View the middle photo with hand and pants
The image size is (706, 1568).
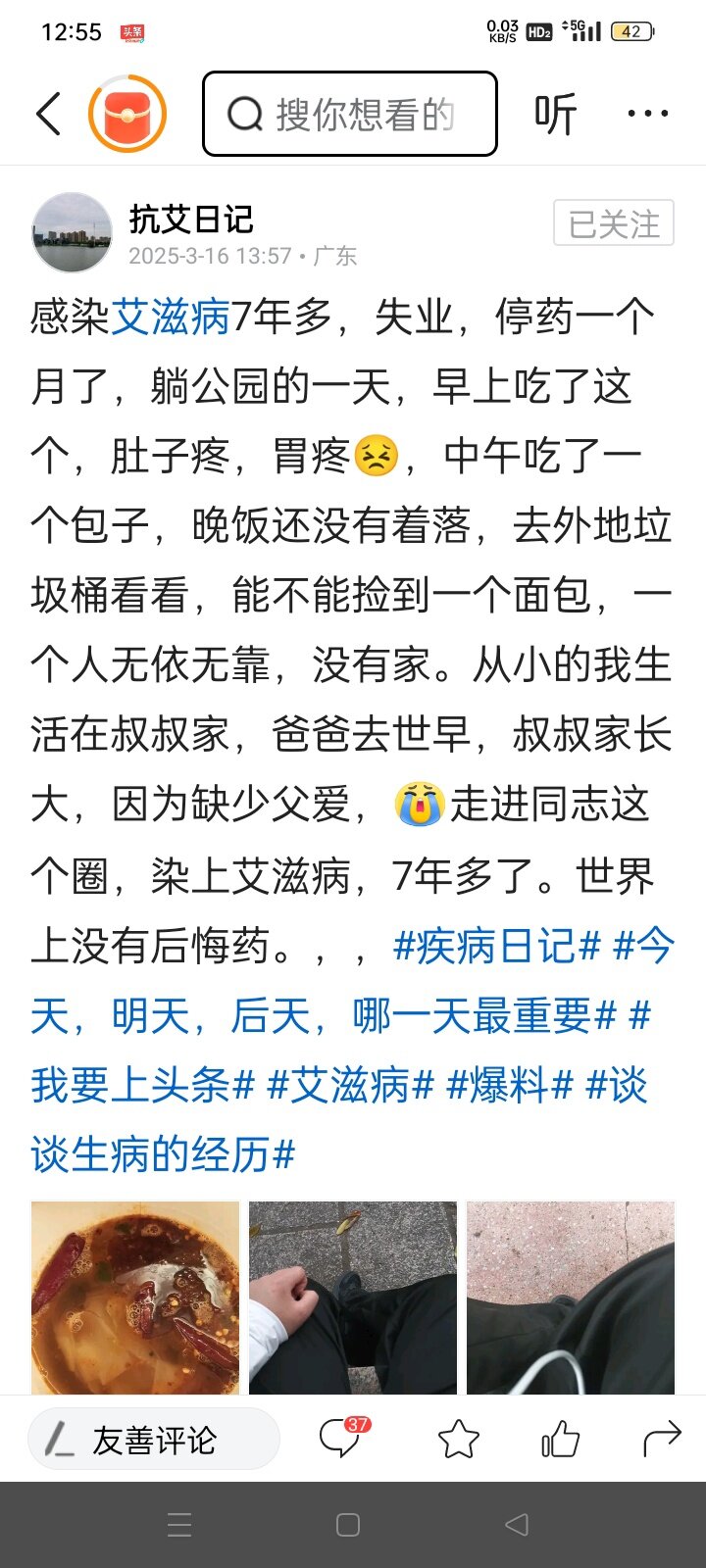pos(353,1298)
